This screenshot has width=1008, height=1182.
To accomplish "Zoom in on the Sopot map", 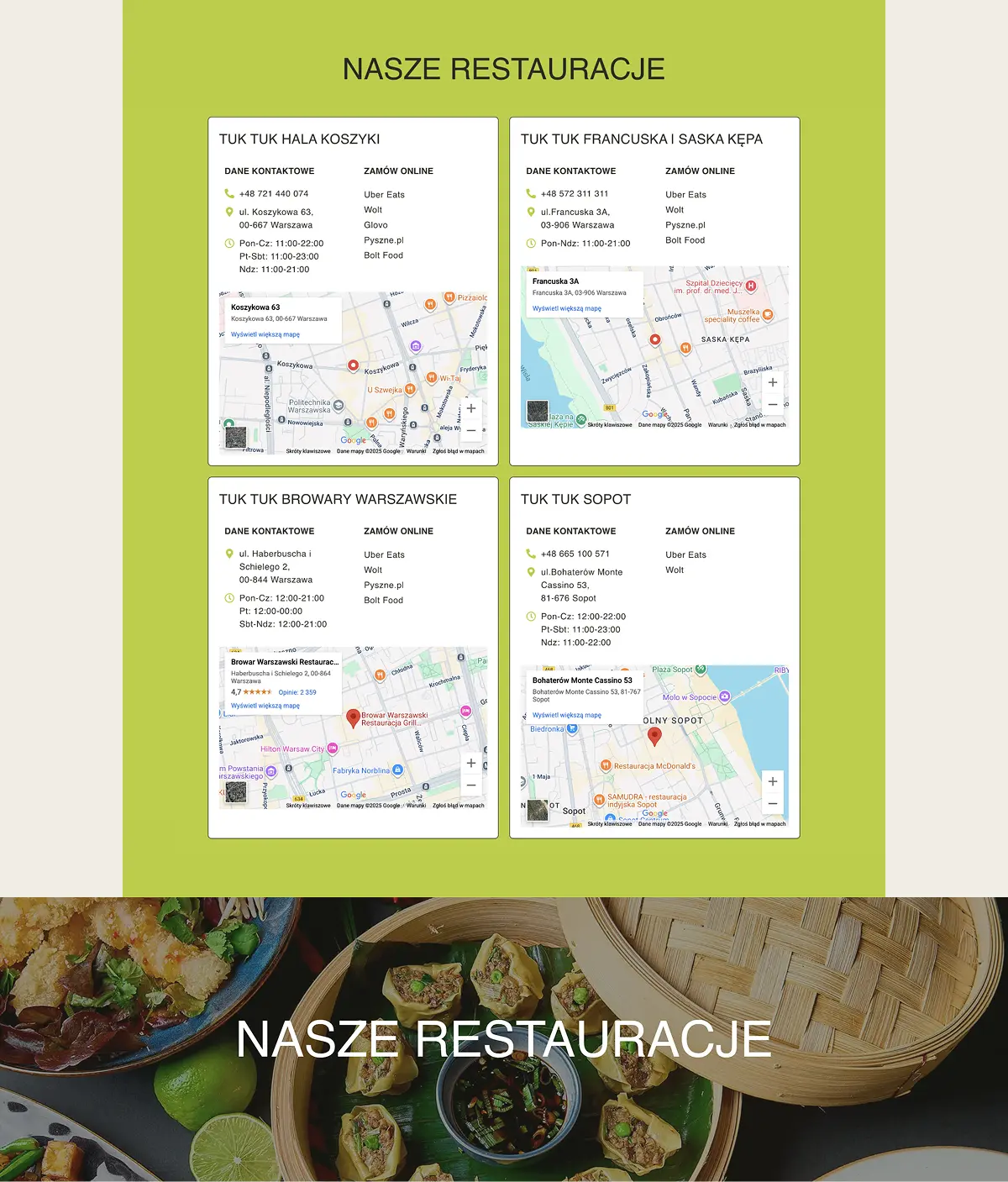I will (773, 781).
